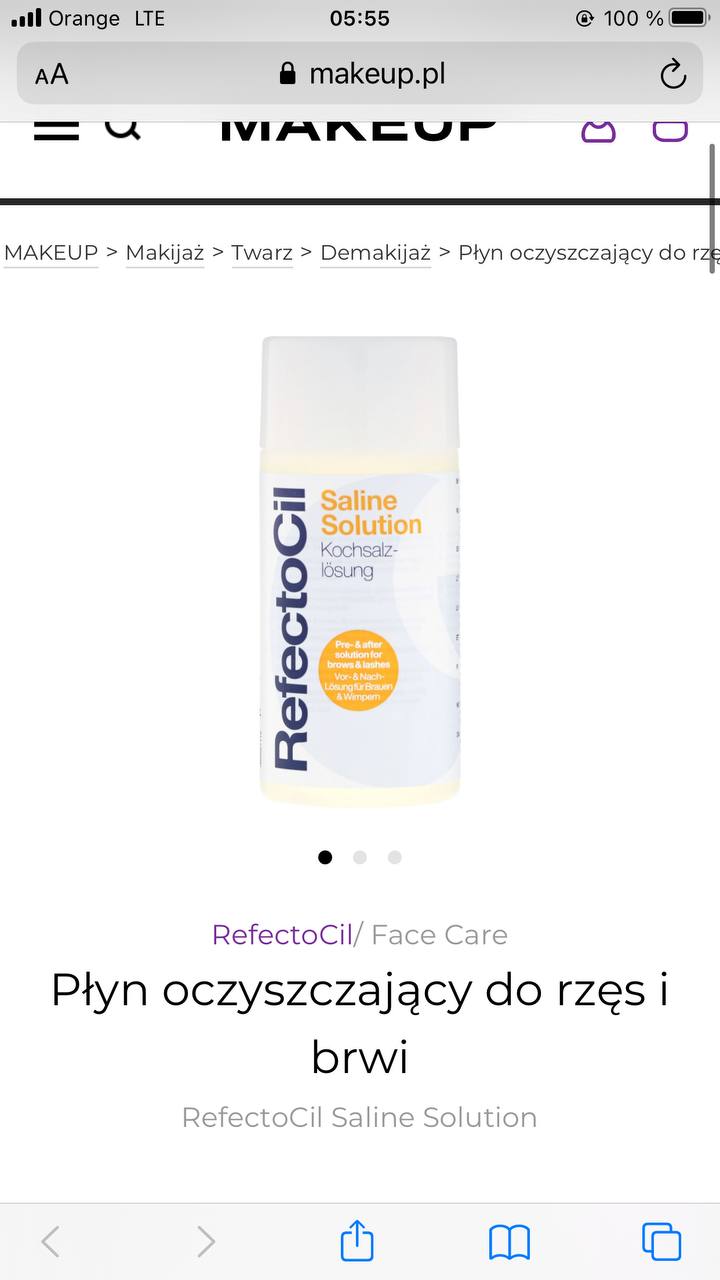Viewport: 720px width, 1280px height.
Task: Select the second image indicator dot
Action: click(x=360, y=857)
